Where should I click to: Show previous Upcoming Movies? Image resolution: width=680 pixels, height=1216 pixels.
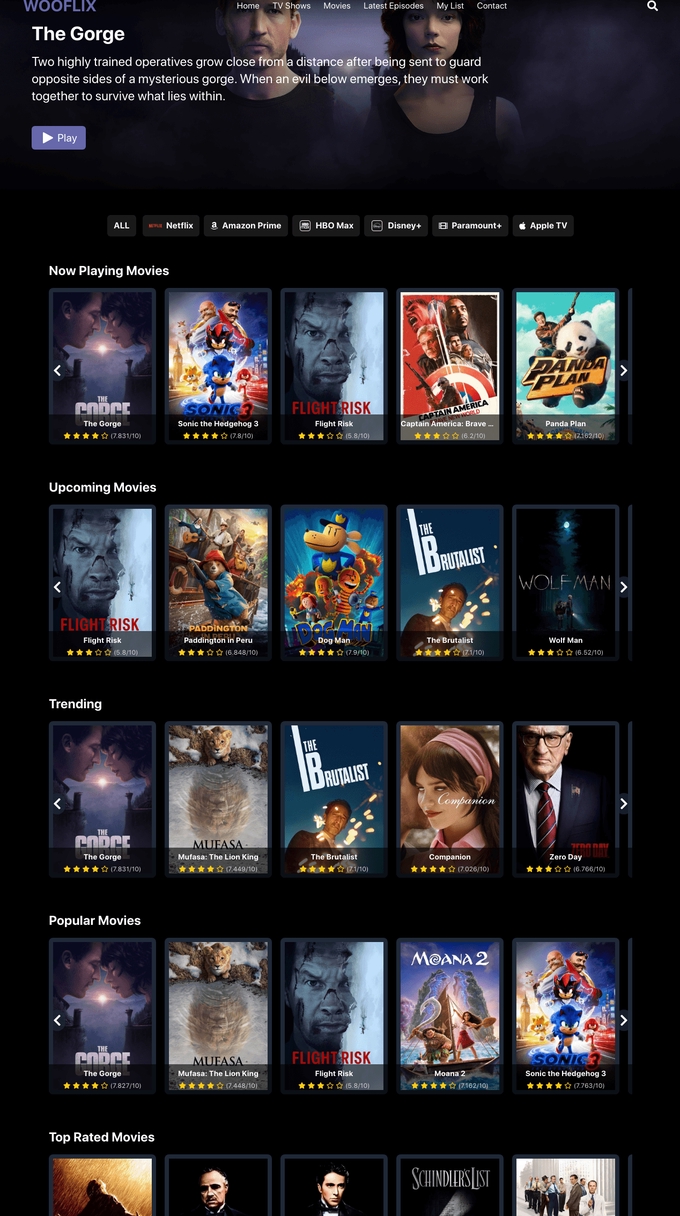pos(57,587)
